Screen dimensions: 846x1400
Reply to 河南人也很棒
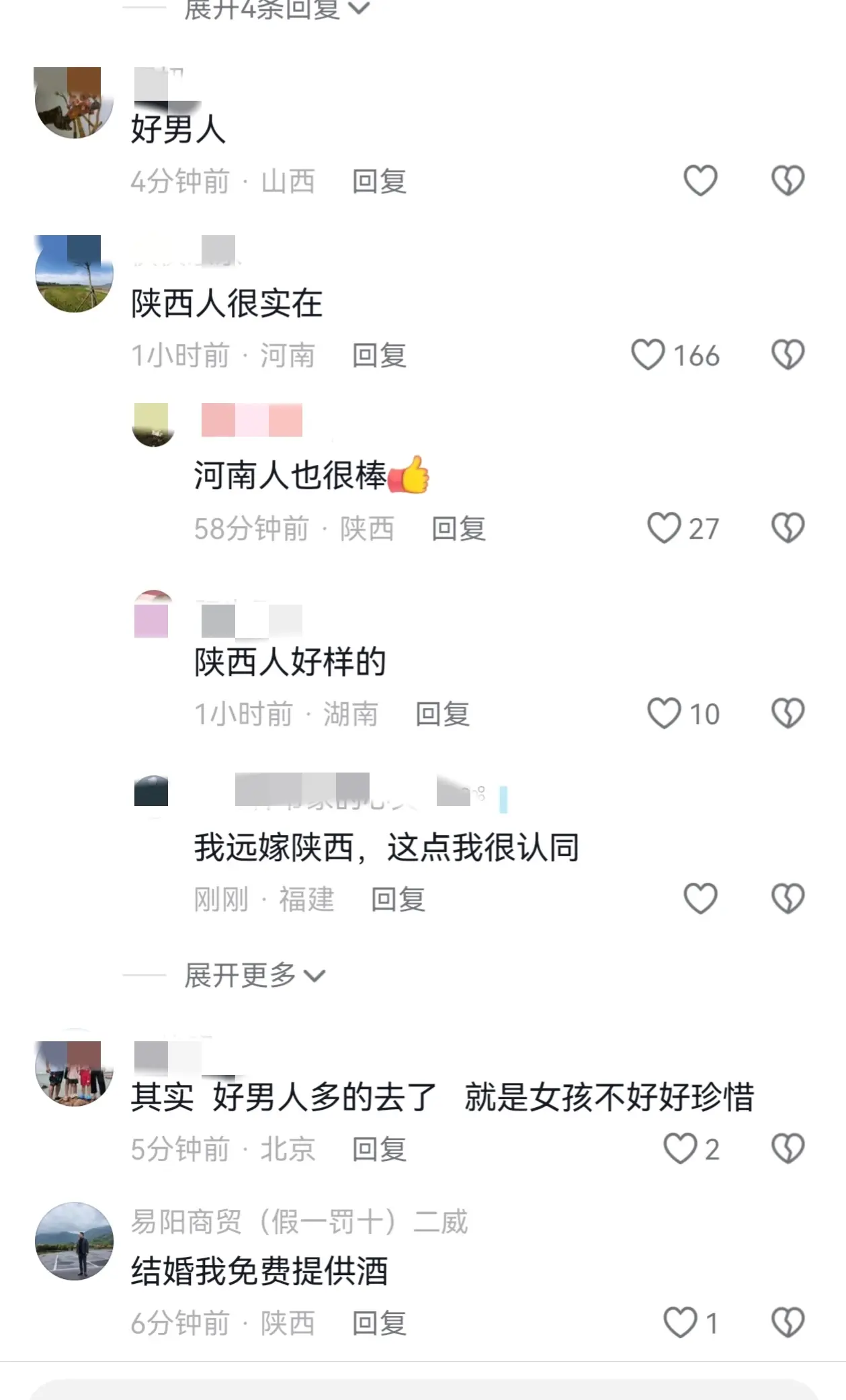click(458, 529)
